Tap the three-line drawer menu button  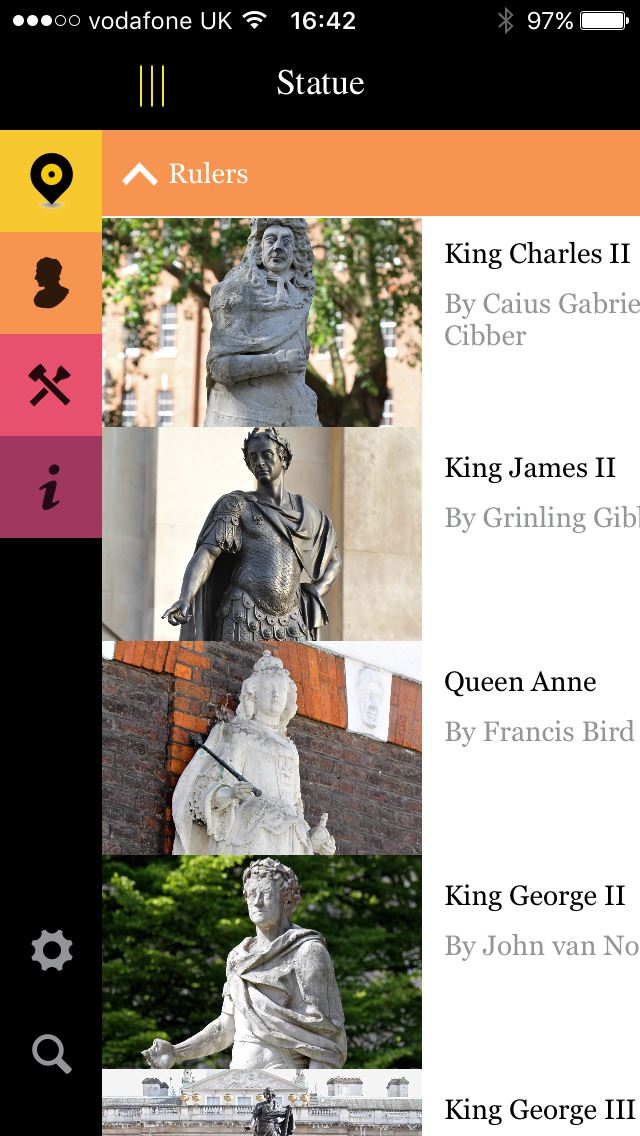coord(152,85)
